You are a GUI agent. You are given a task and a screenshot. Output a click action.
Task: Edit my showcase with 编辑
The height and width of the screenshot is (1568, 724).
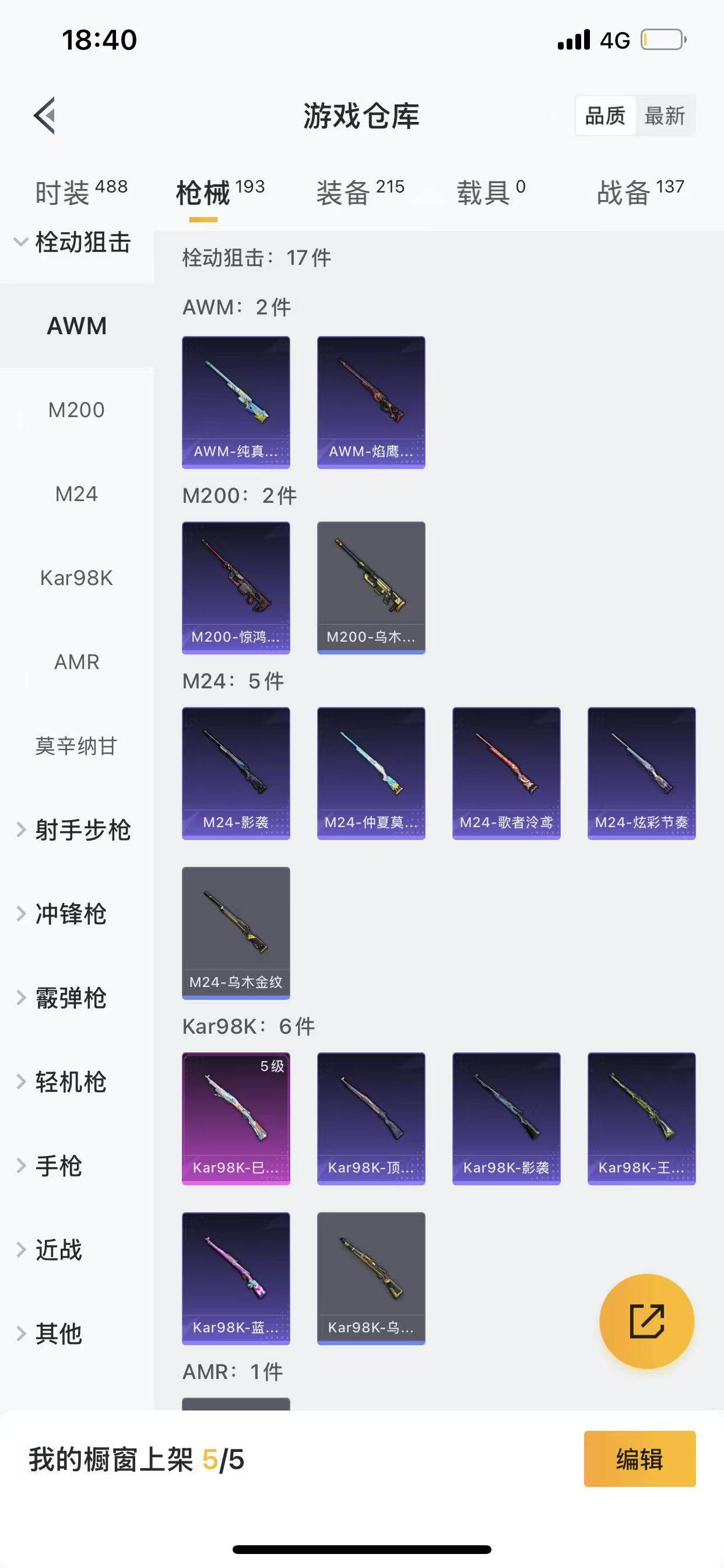639,1459
